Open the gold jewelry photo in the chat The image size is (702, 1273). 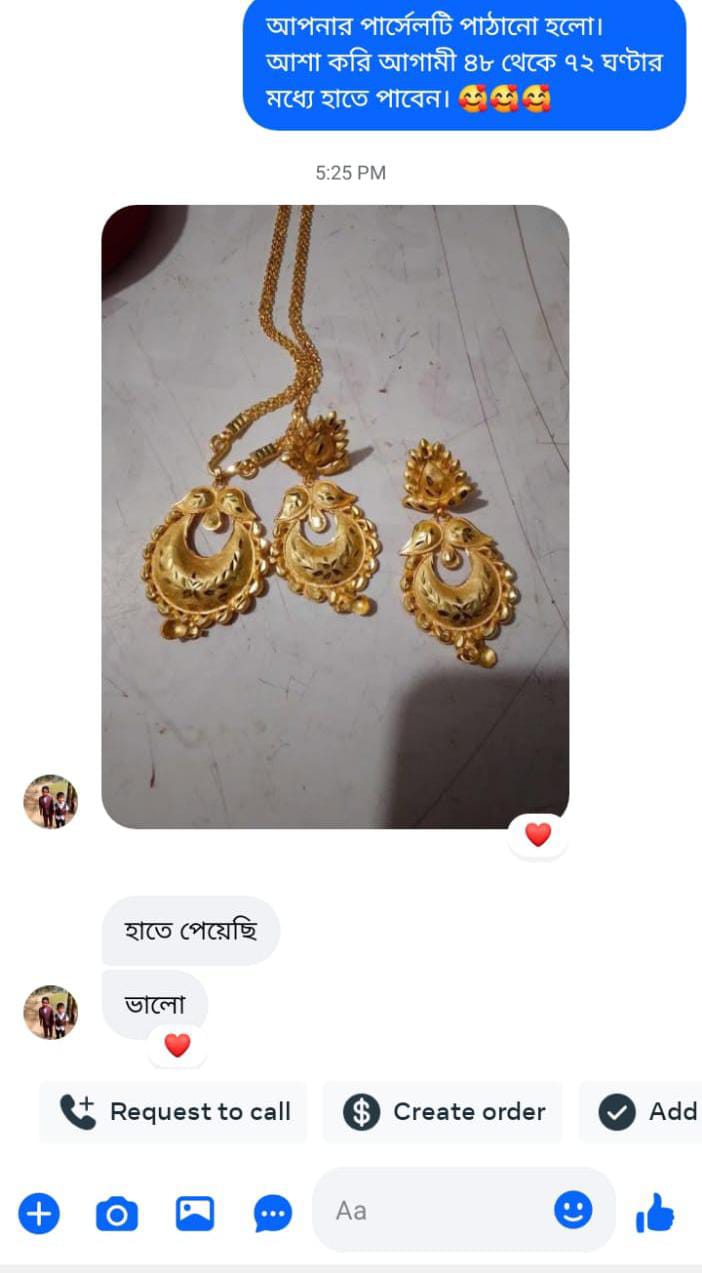[335, 516]
